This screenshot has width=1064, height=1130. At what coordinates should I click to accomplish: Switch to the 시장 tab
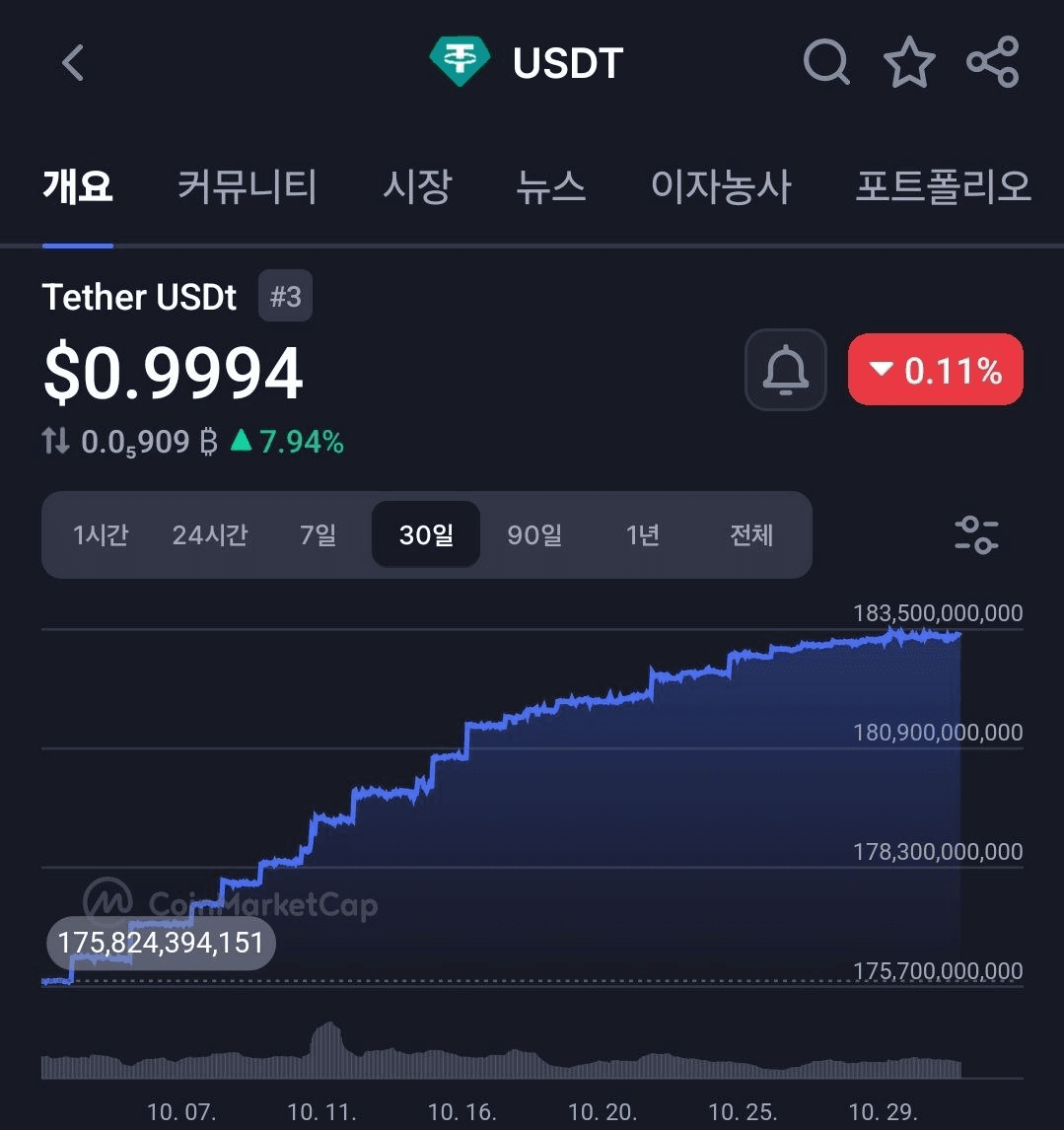(x=418, y=187)
